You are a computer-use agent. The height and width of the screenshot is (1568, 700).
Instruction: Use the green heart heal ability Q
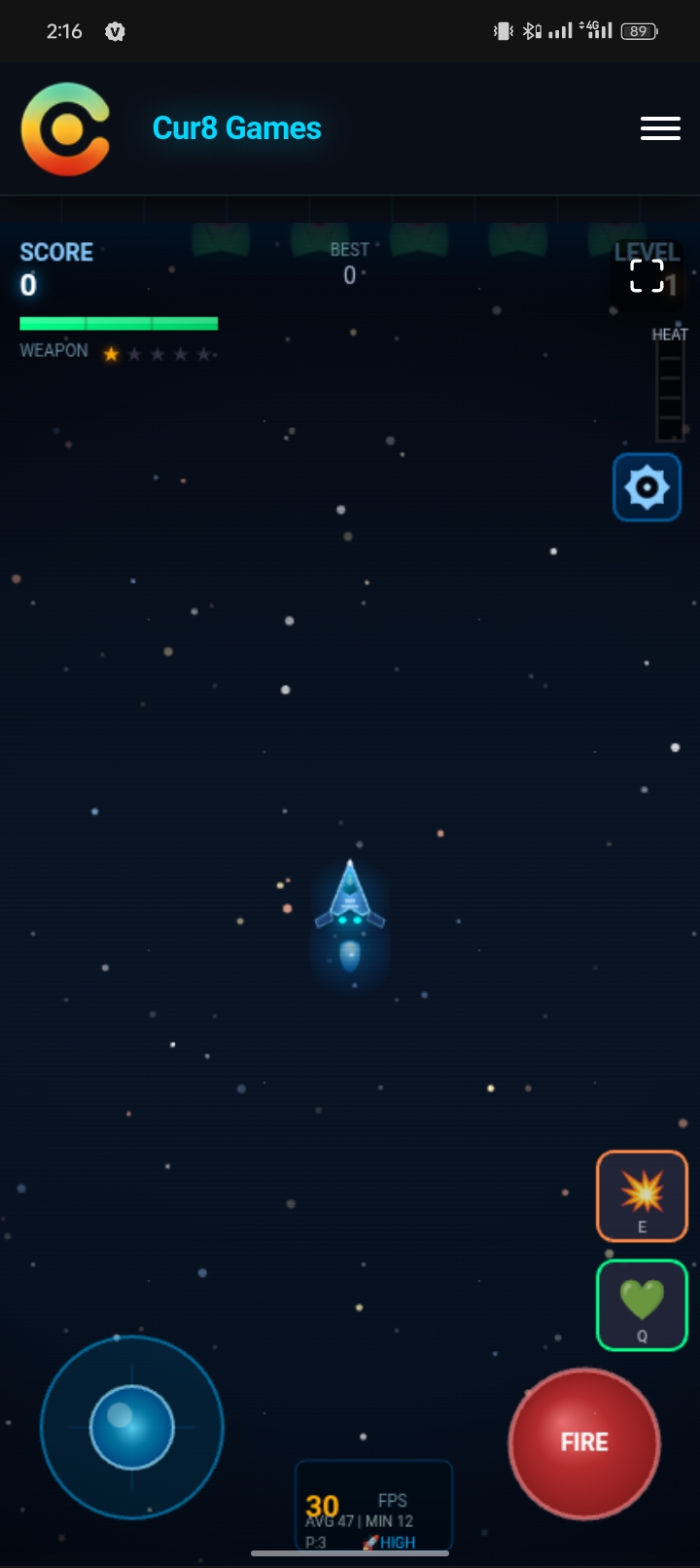pos(642,1304)
